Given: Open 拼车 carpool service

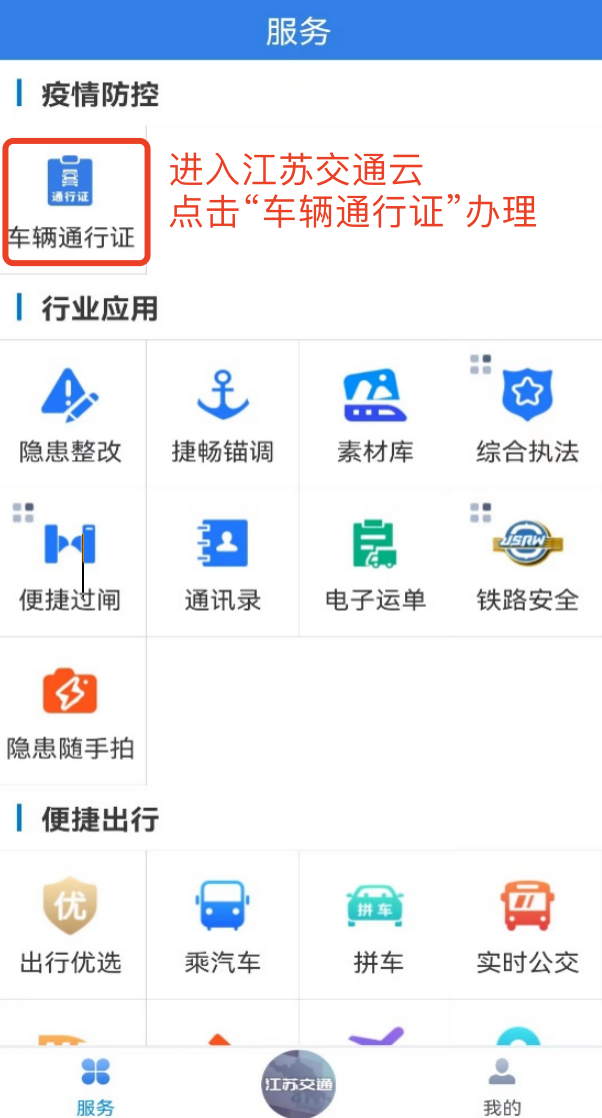Looking at the screenshot, I should (374, 924).
